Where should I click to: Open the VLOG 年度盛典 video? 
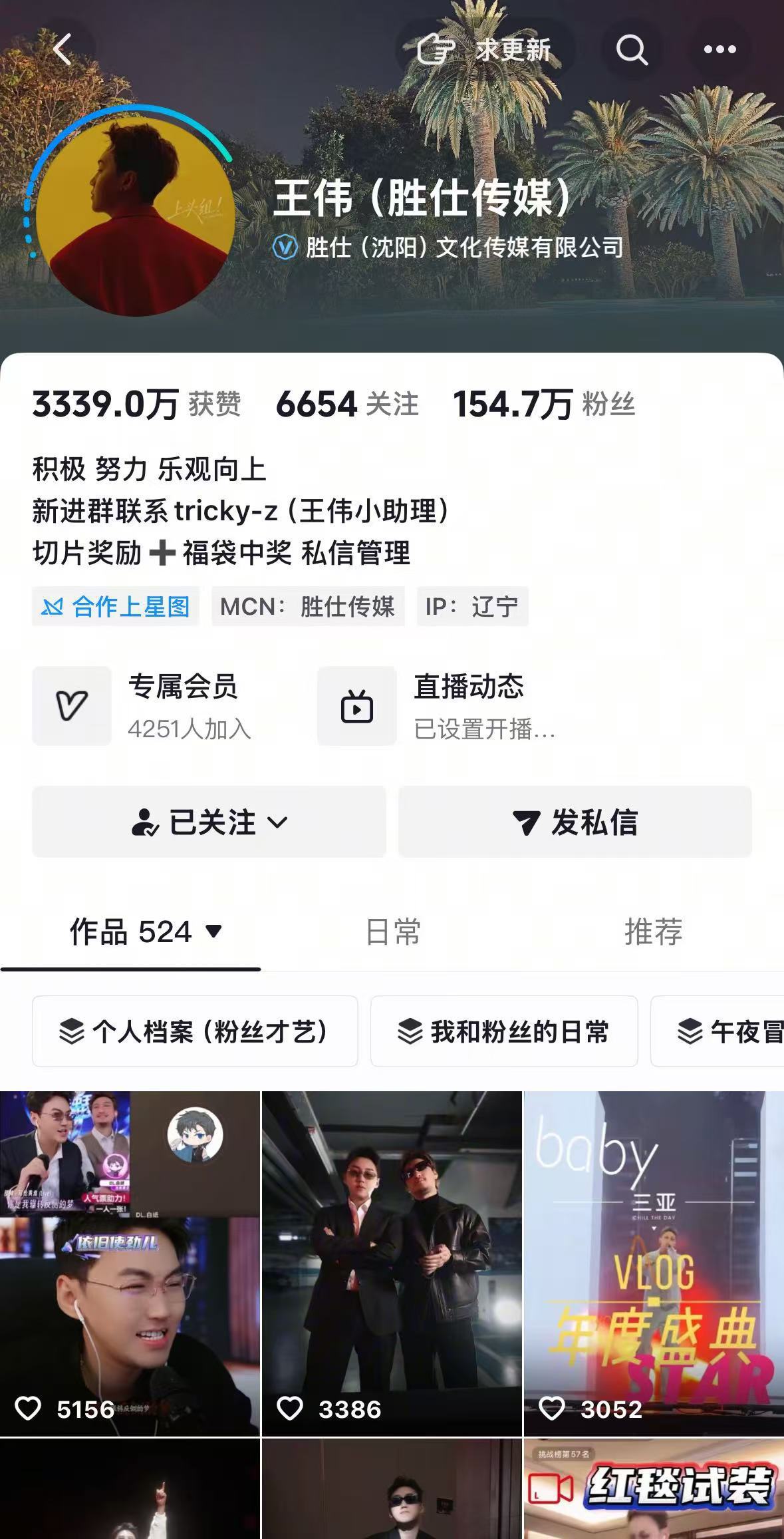coord(654,1263)
